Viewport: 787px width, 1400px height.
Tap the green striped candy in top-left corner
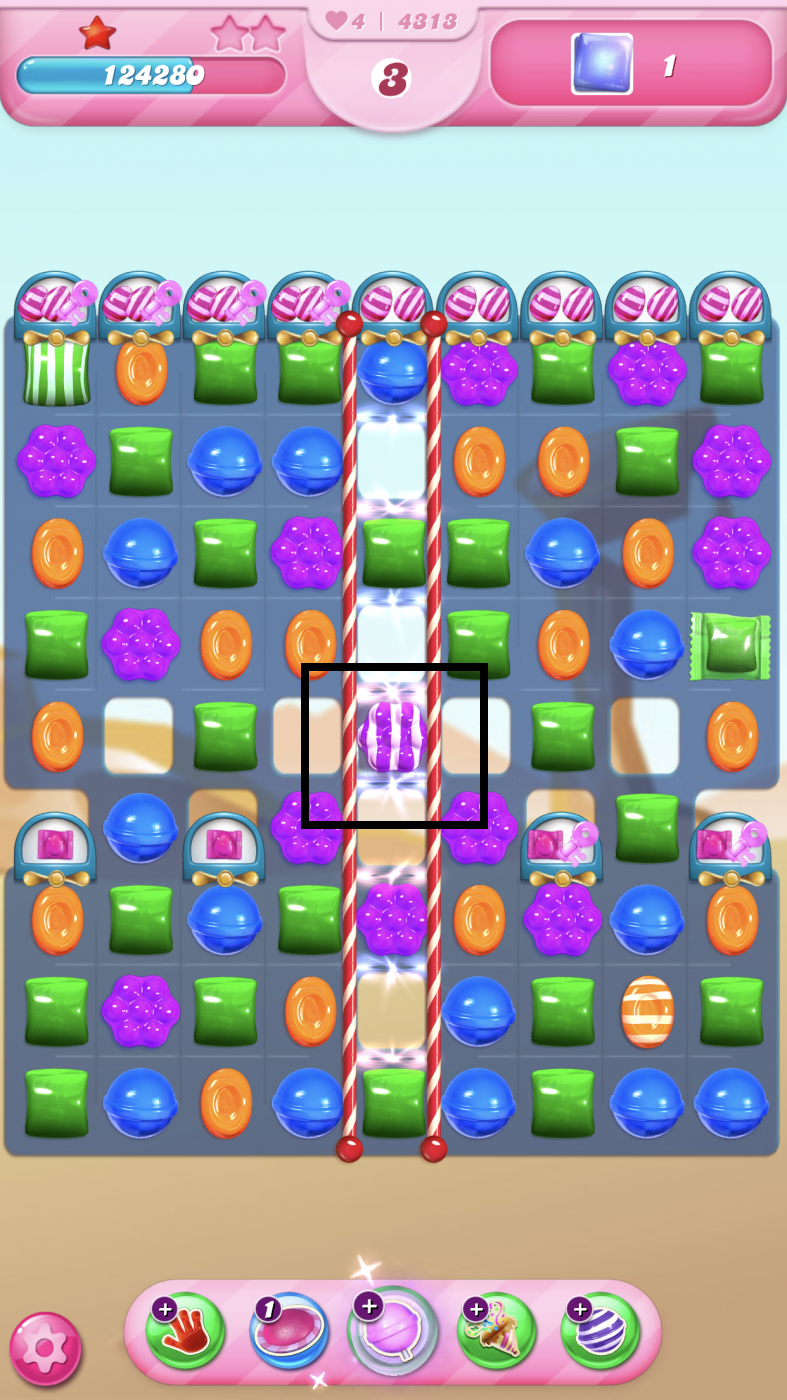tap(56, 372)
